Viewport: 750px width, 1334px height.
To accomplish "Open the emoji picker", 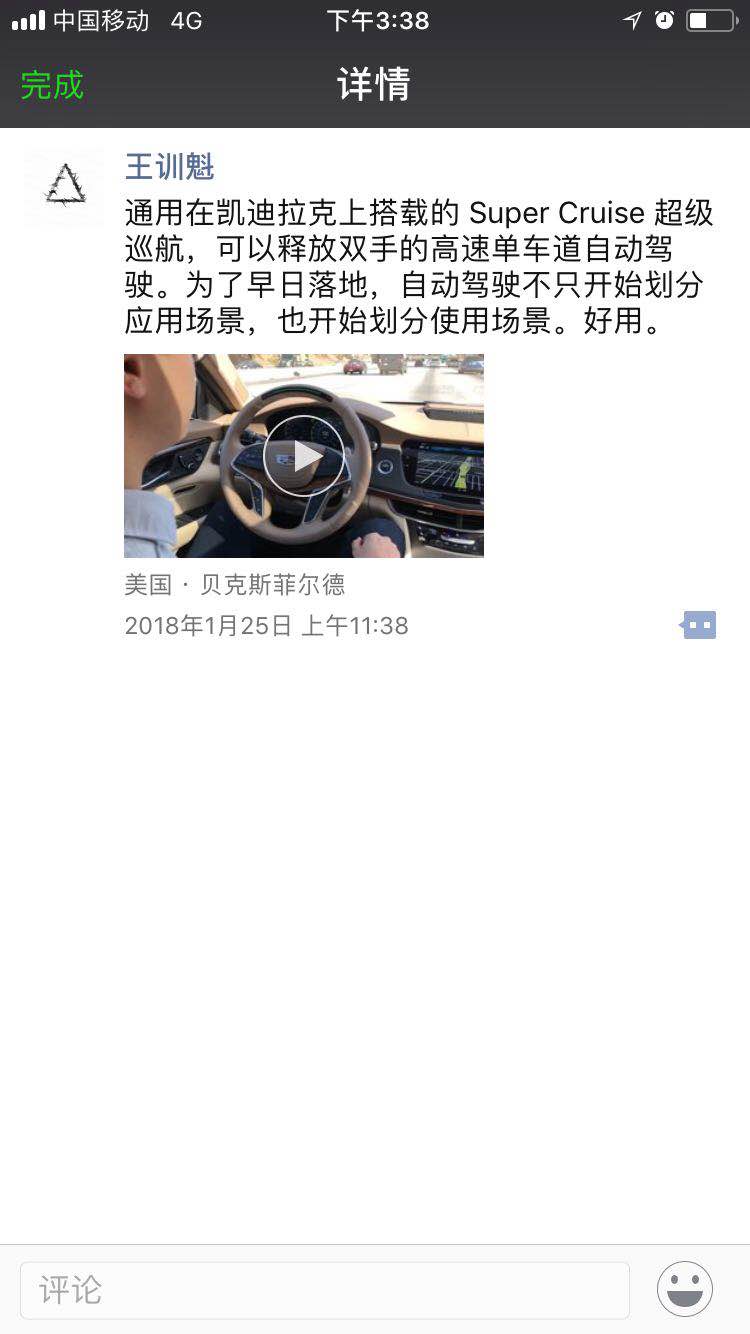I will tap(685, 1289).
